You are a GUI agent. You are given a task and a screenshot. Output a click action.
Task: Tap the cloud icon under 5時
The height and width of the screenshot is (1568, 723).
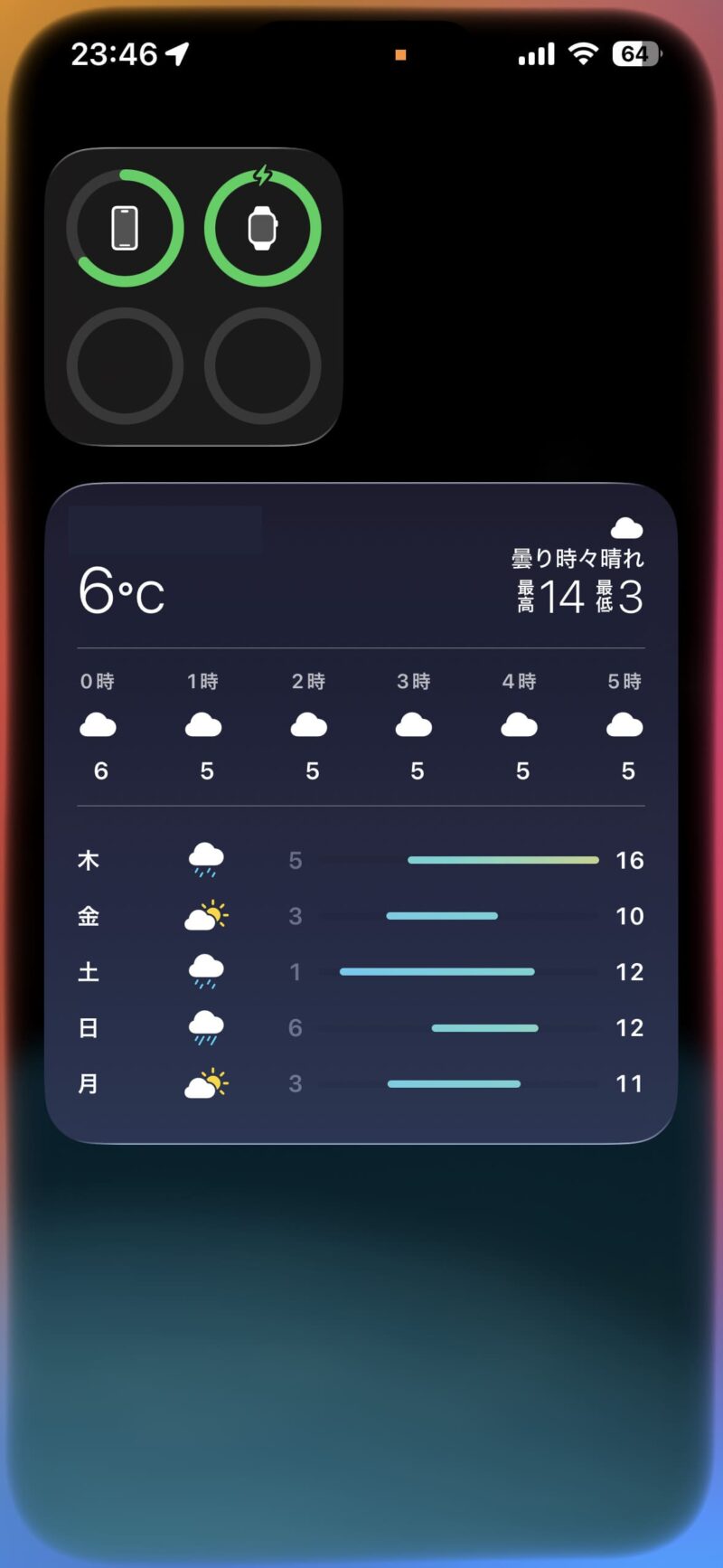(624, 723)
